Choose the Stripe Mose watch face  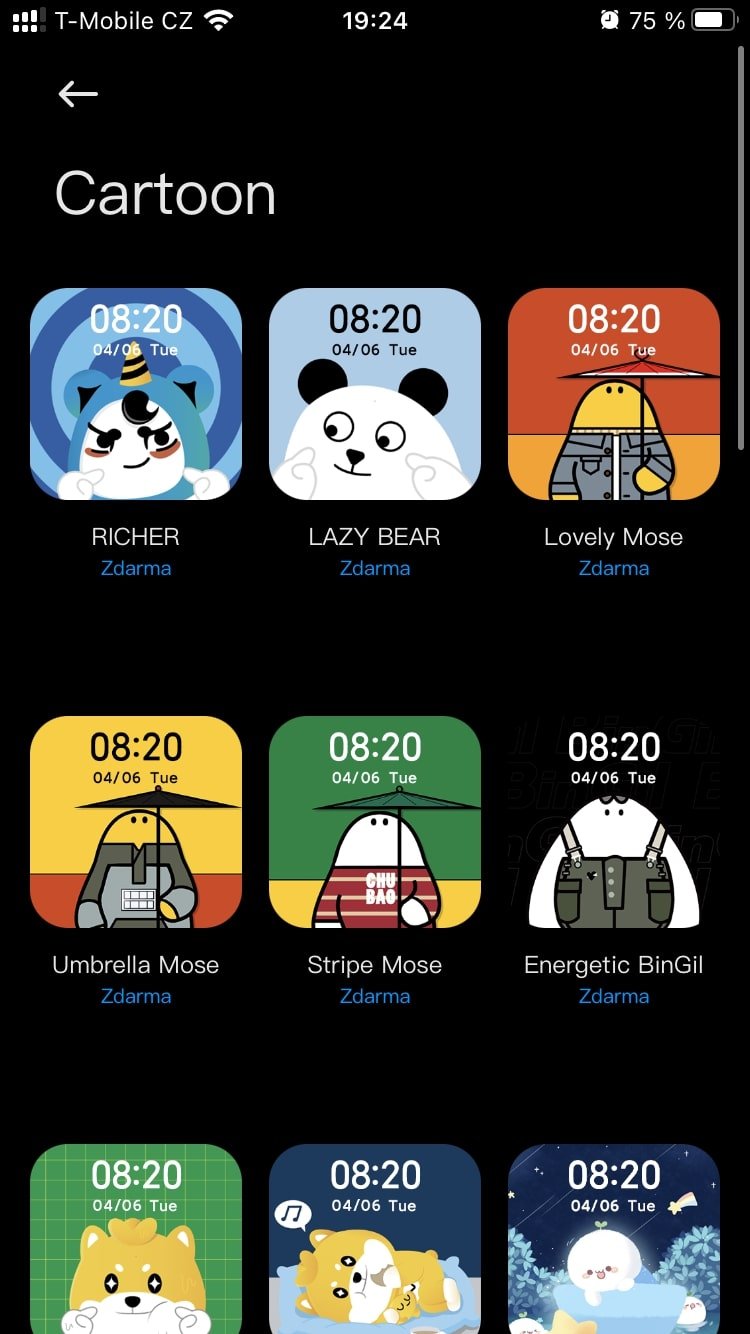point(375,822)
